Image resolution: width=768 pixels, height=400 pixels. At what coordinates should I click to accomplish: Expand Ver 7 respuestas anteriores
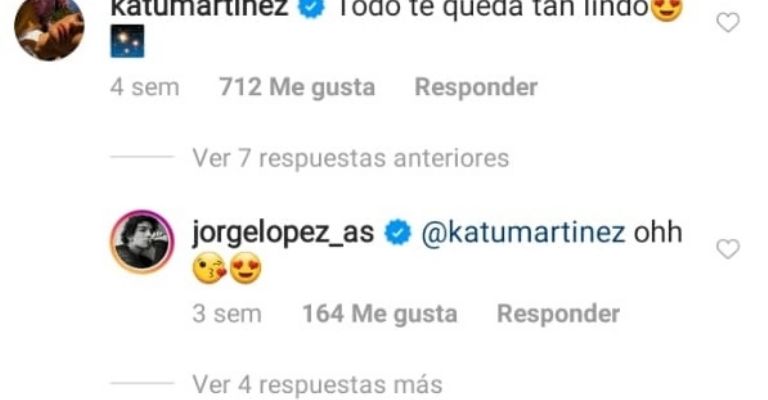(x=350, y=158)
